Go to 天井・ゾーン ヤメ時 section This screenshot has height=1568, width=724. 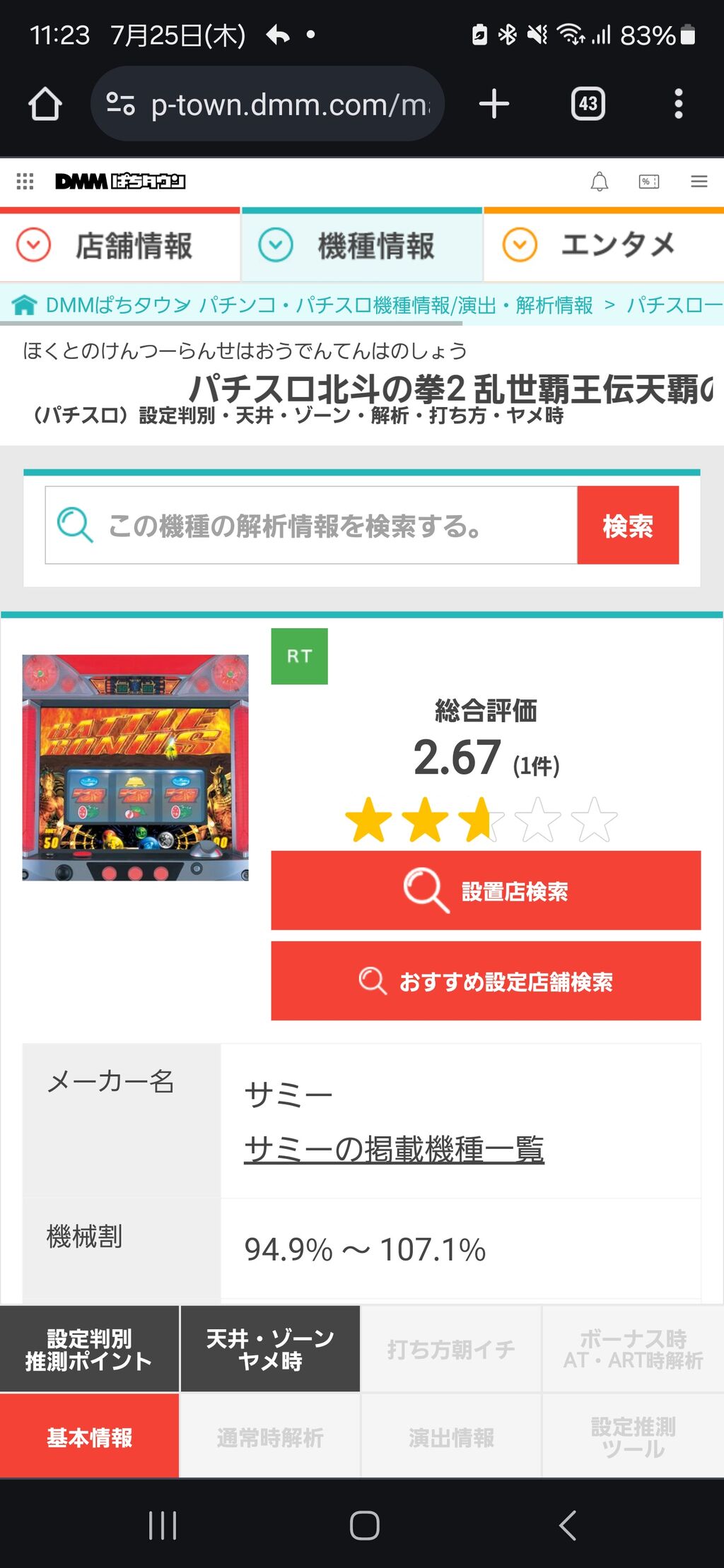[270, 1349]
